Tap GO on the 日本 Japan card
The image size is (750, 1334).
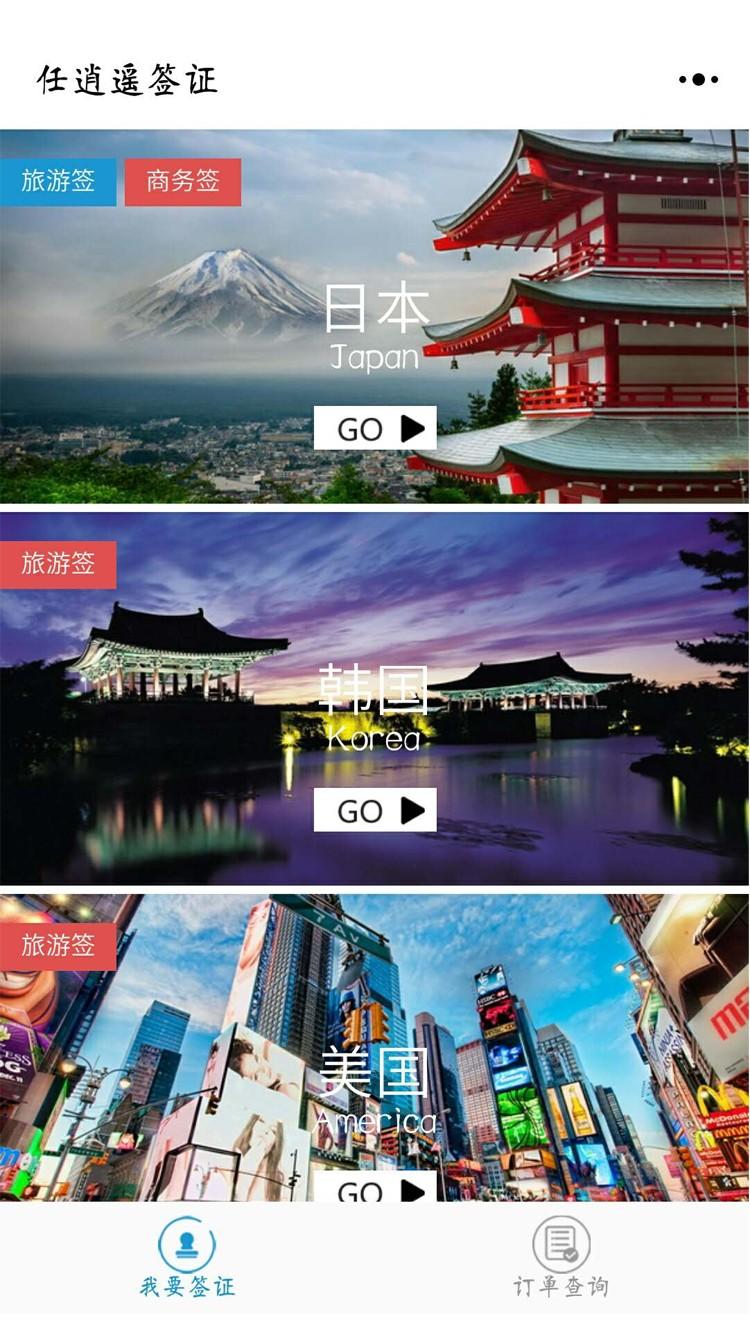pos(375,428)
